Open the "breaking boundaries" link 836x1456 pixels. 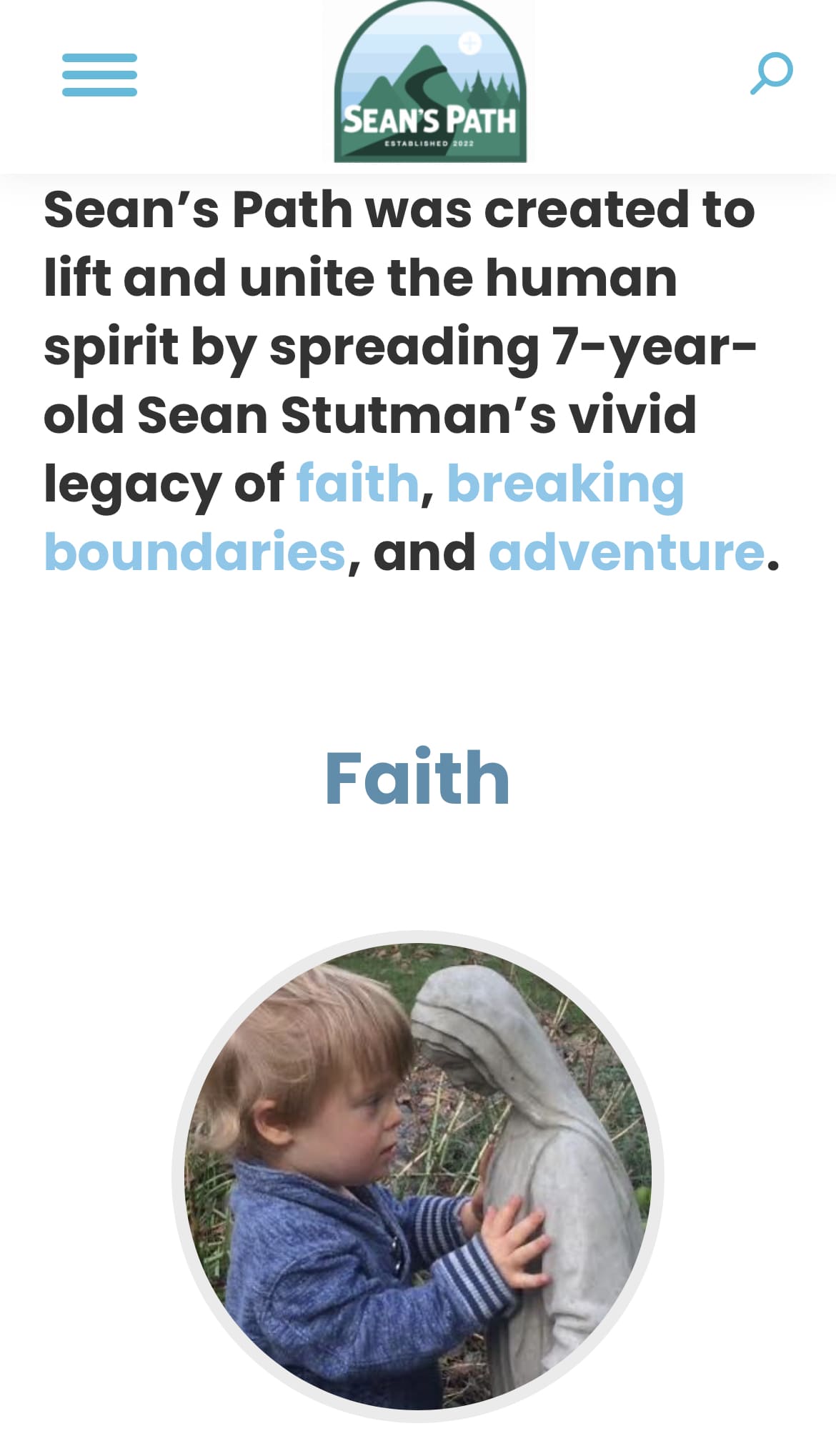tap(564, 484)
